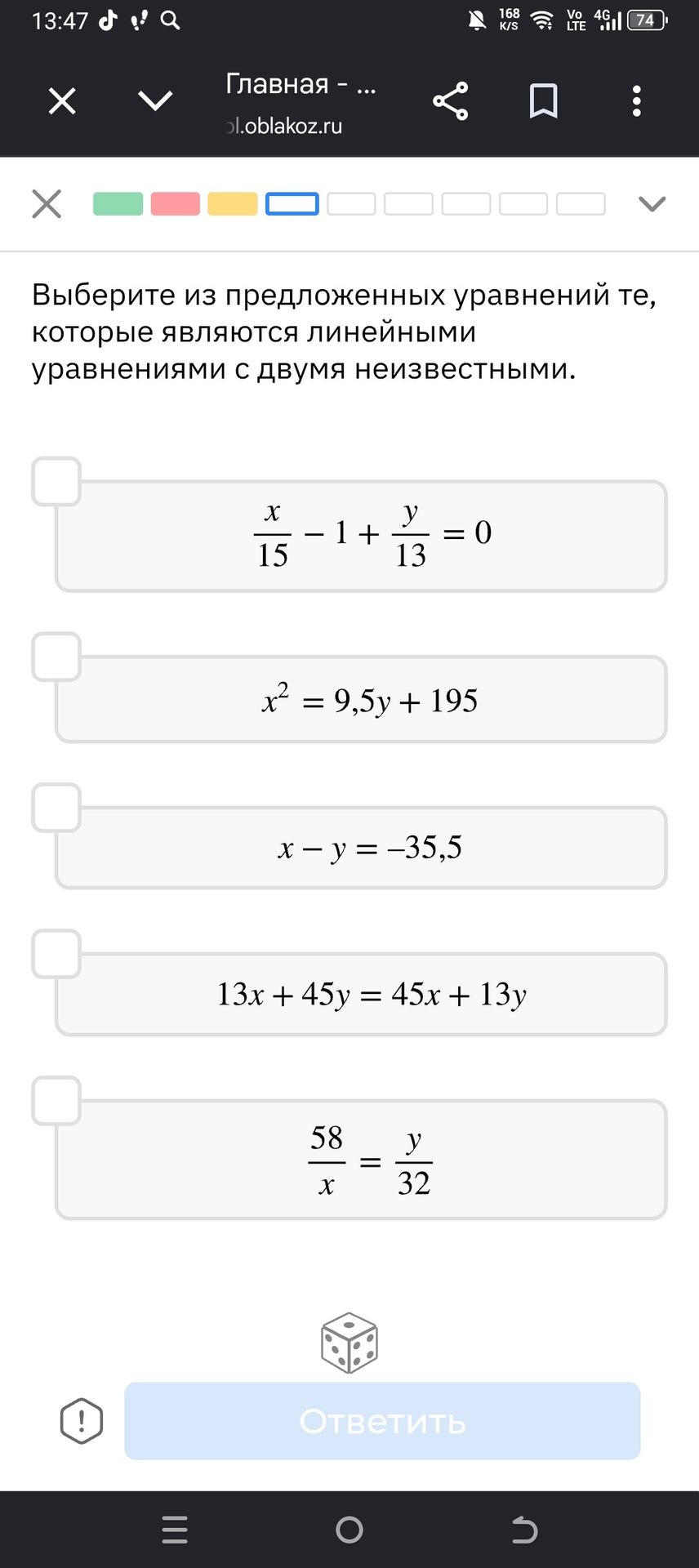699x1568 pixels.
Task: Check the equation x/15 − 1 + y/13 = 0
Action: click(x=56, y=482)
